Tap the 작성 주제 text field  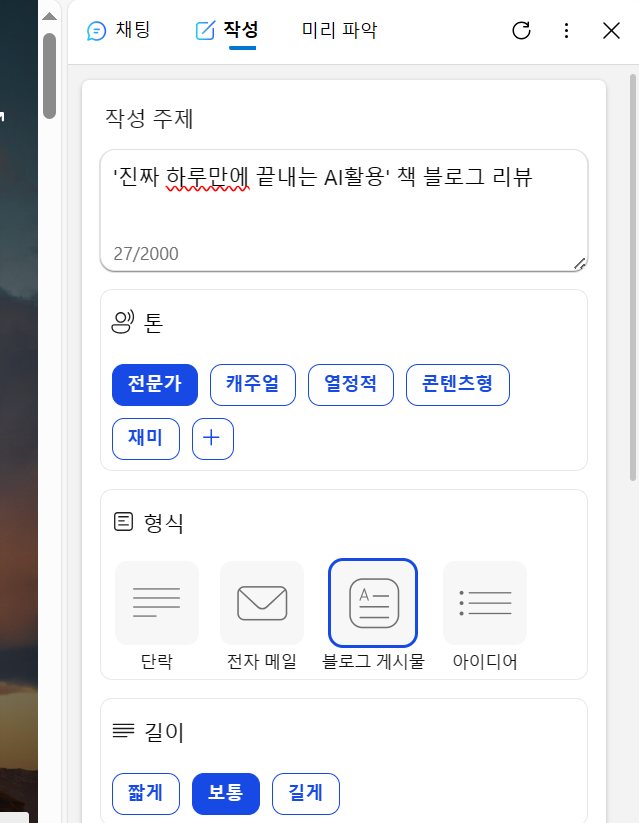pyautogui.click(x=344, y=210)
